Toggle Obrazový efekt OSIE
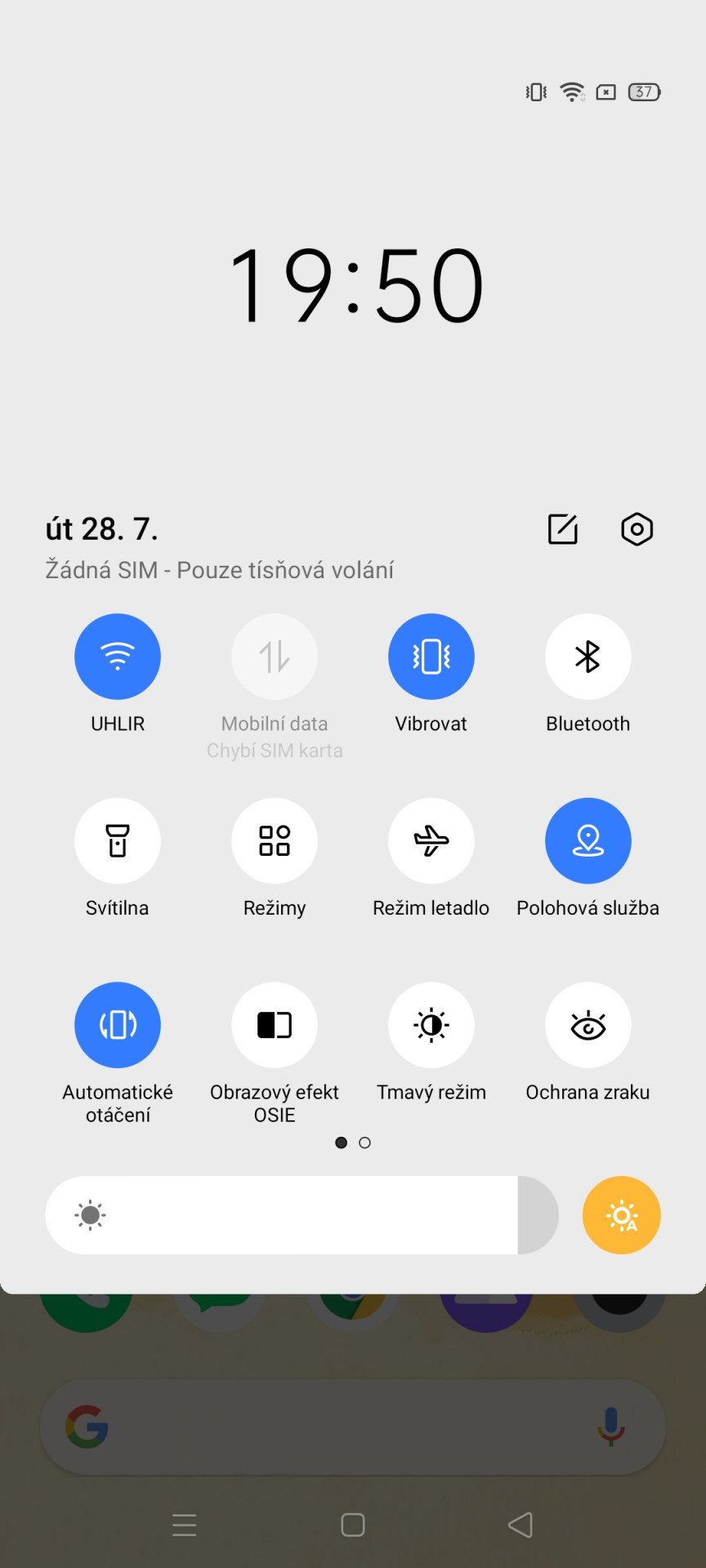The image size is (706, 1568). pyautogui.click(x=275, y=1025)
